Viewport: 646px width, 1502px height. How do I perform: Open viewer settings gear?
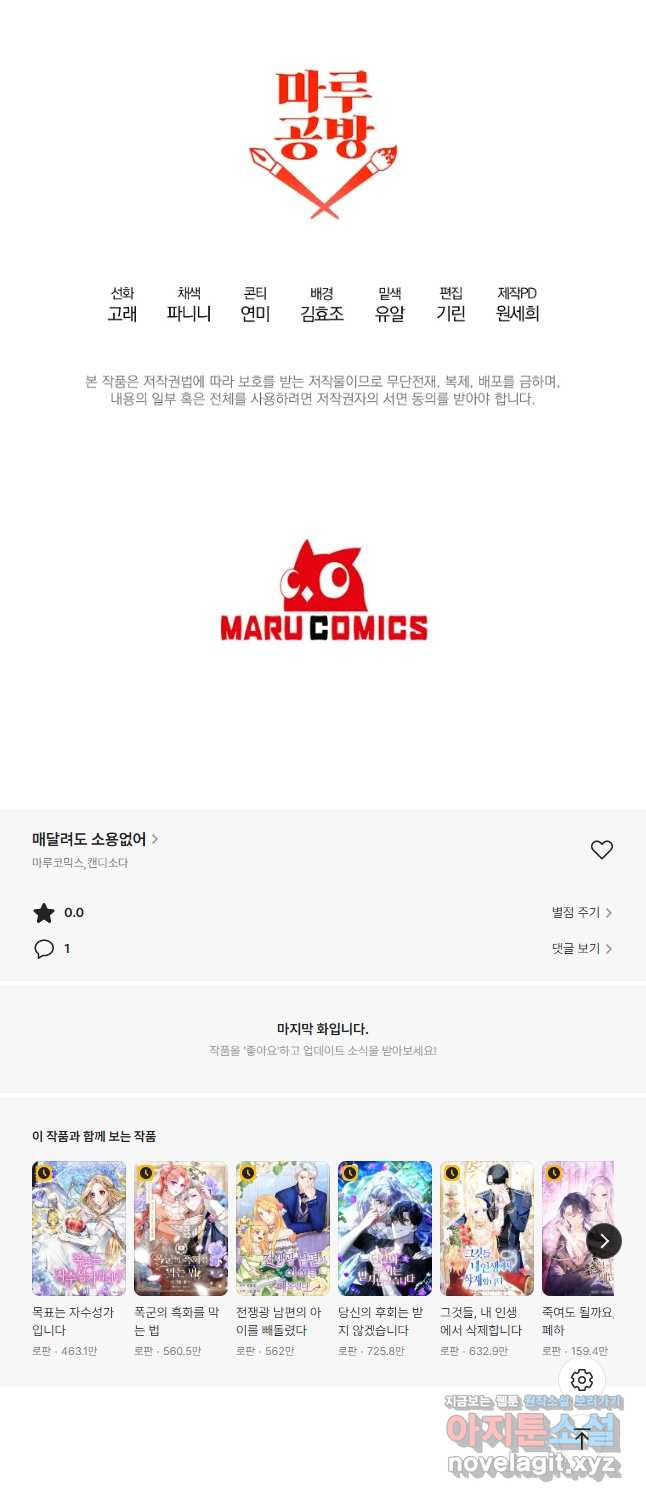point(582,1381)
